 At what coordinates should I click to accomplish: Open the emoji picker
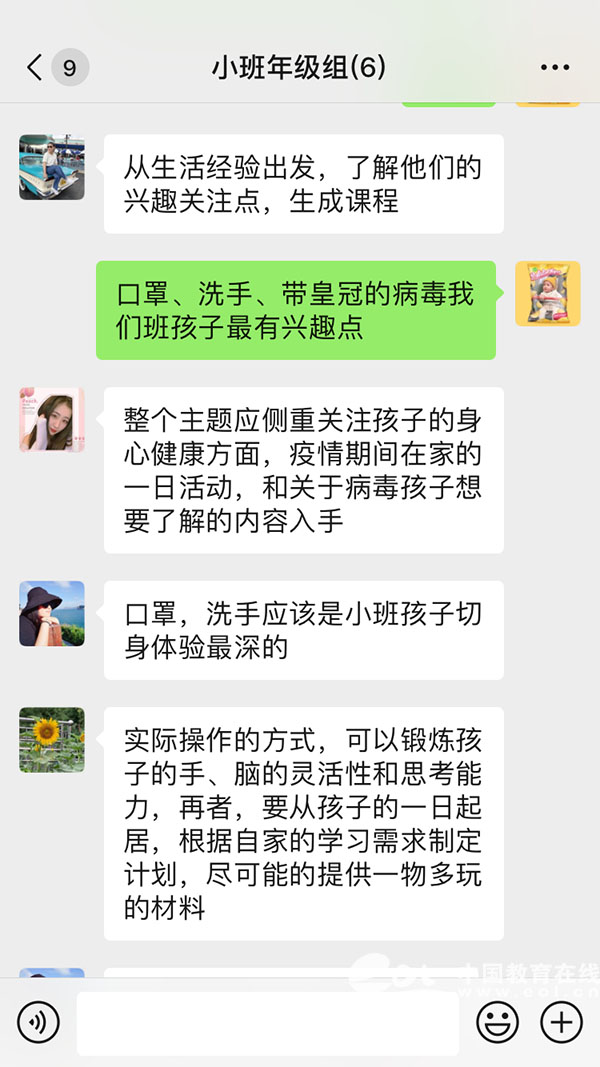[x=497, y=1022]
